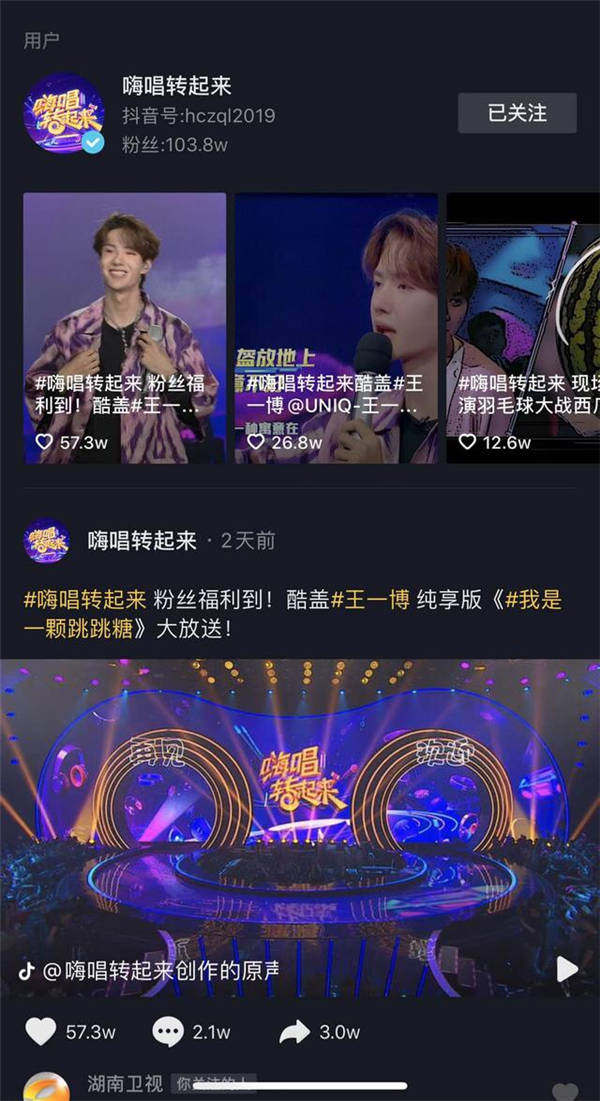The width and height of the screenshot is (600, 1101).
Task: Open the small 嗨唱转起来 avatar above the post
Action: pos(46,541)
